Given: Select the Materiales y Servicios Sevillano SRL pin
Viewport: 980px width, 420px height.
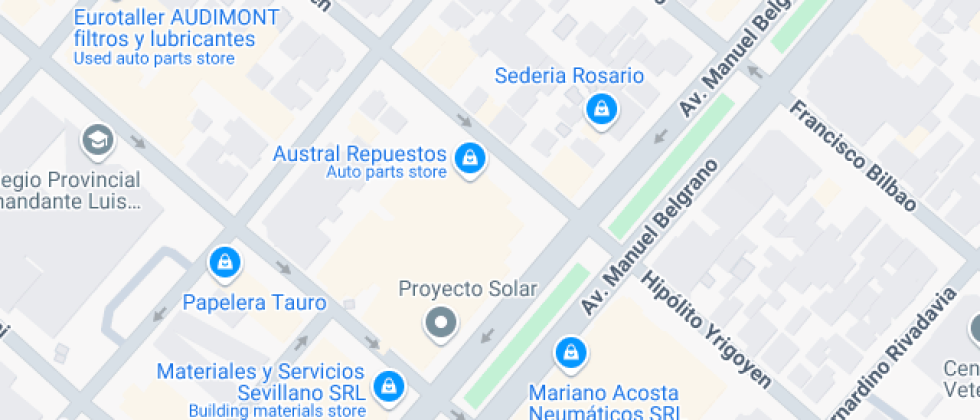Looking at the screenshot, I should (x=388, y=385).
